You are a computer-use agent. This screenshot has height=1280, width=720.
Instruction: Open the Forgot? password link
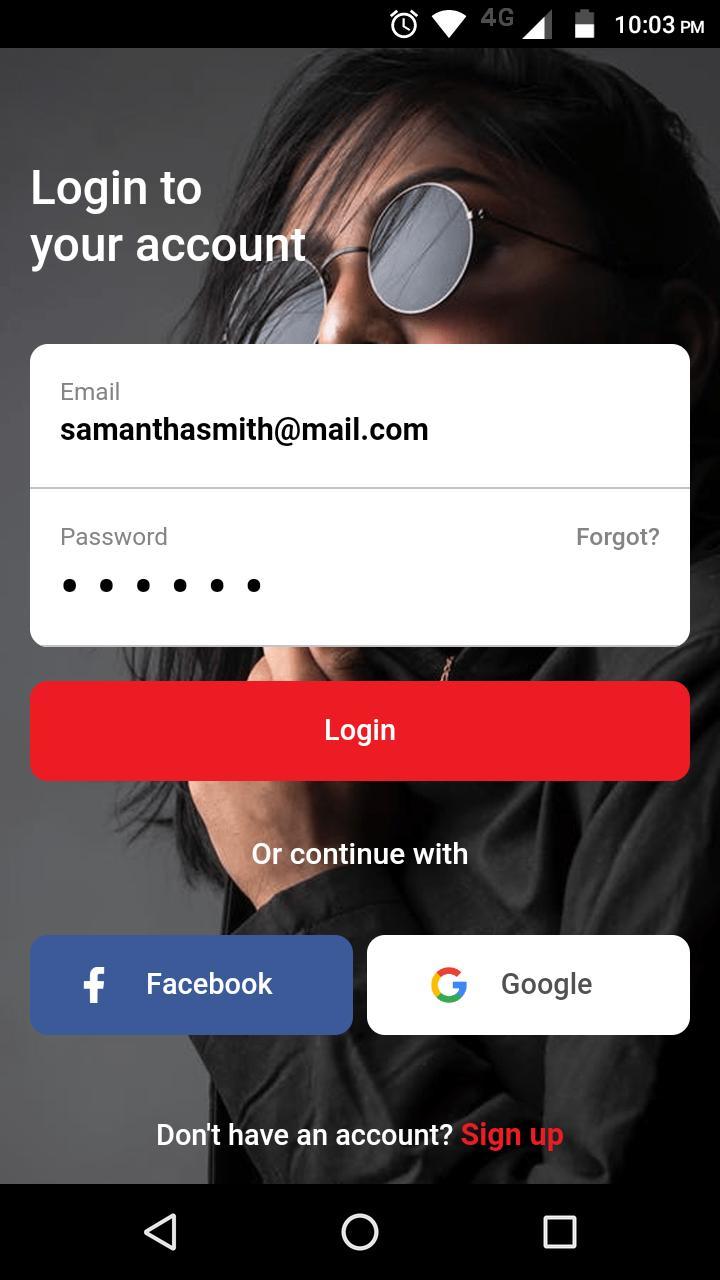coord(617,537)
